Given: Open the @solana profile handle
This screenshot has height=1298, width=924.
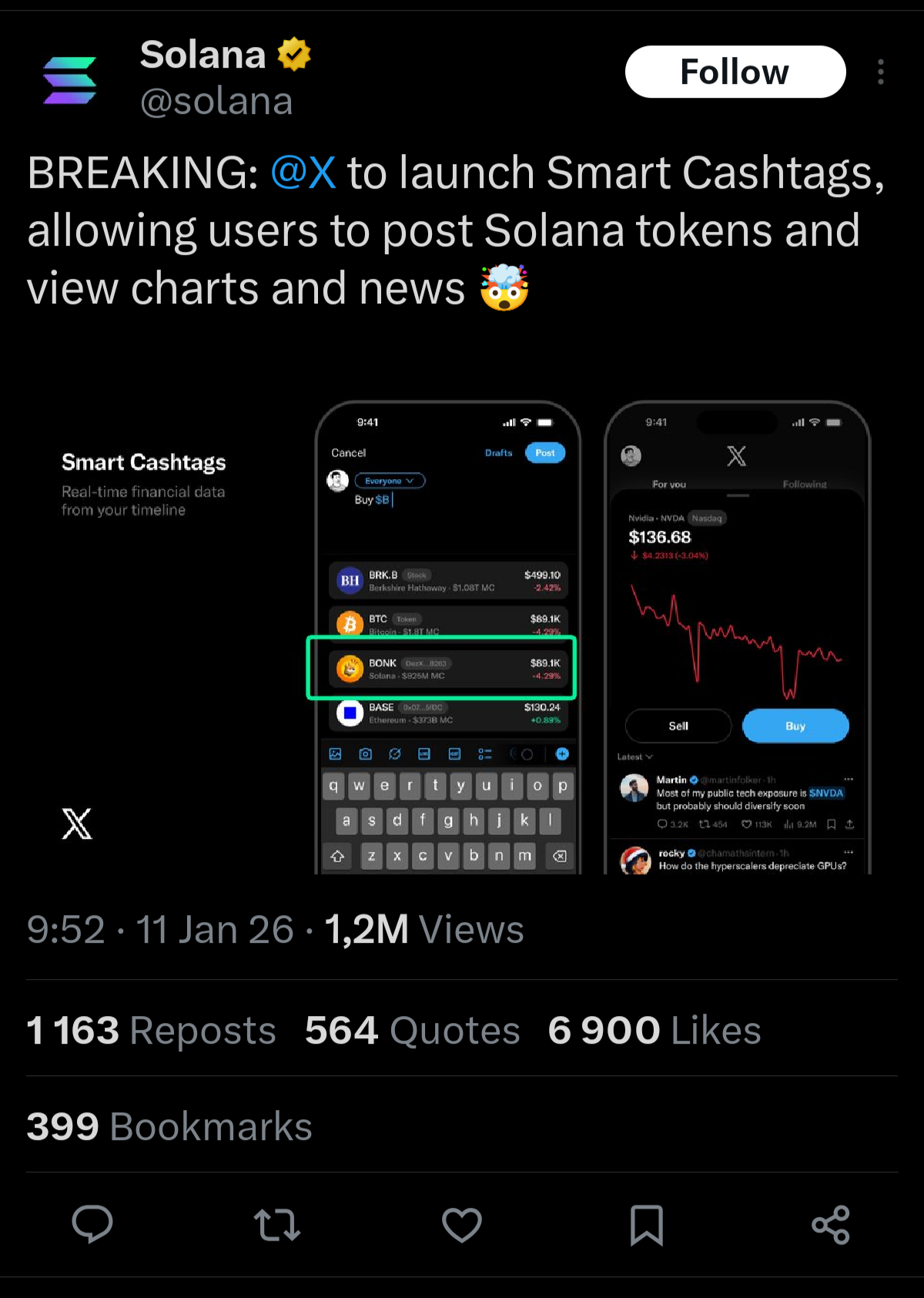Looking at the screenshot, I should [x=216, y=101].
